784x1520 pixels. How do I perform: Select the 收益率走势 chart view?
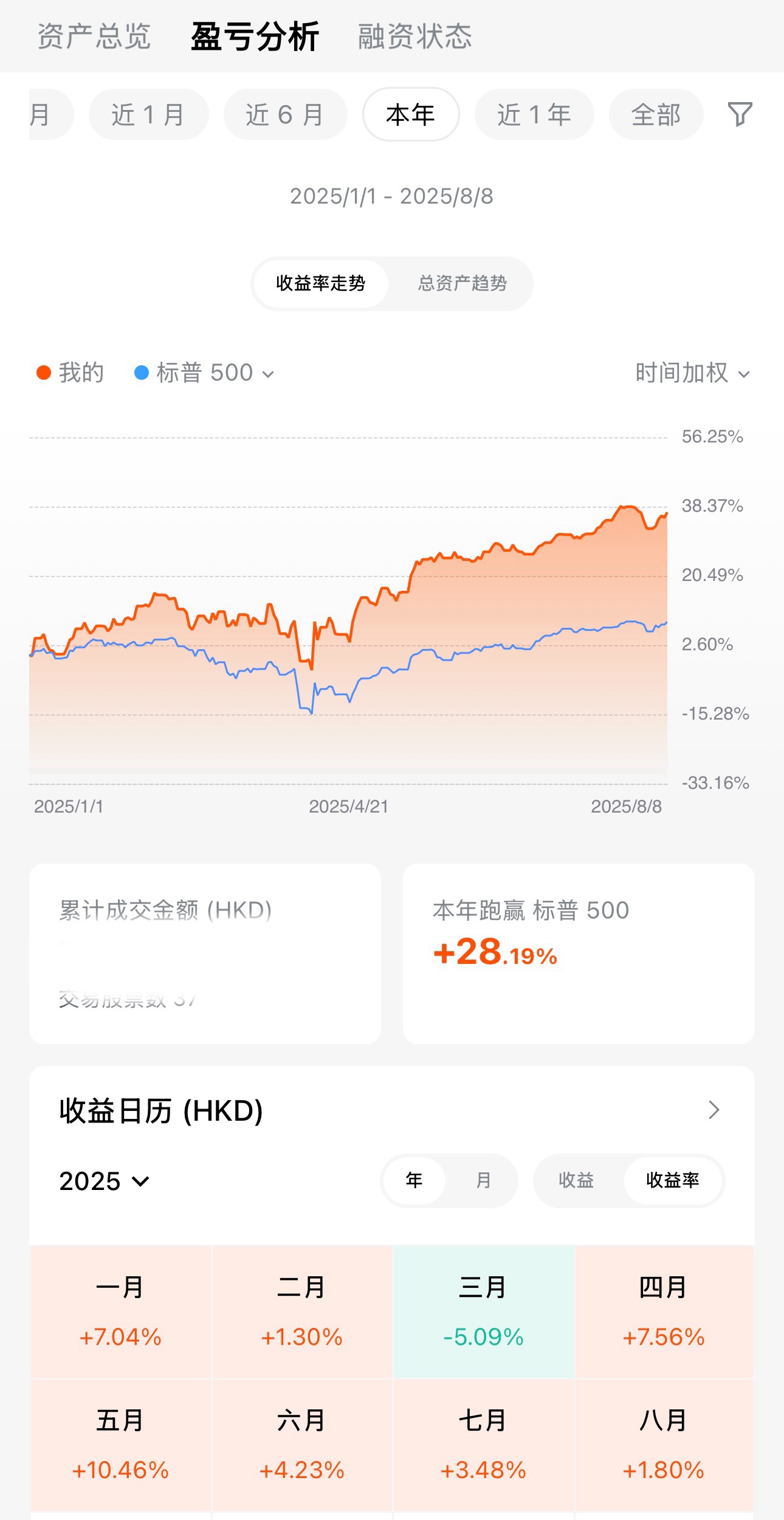click(320, 283)
